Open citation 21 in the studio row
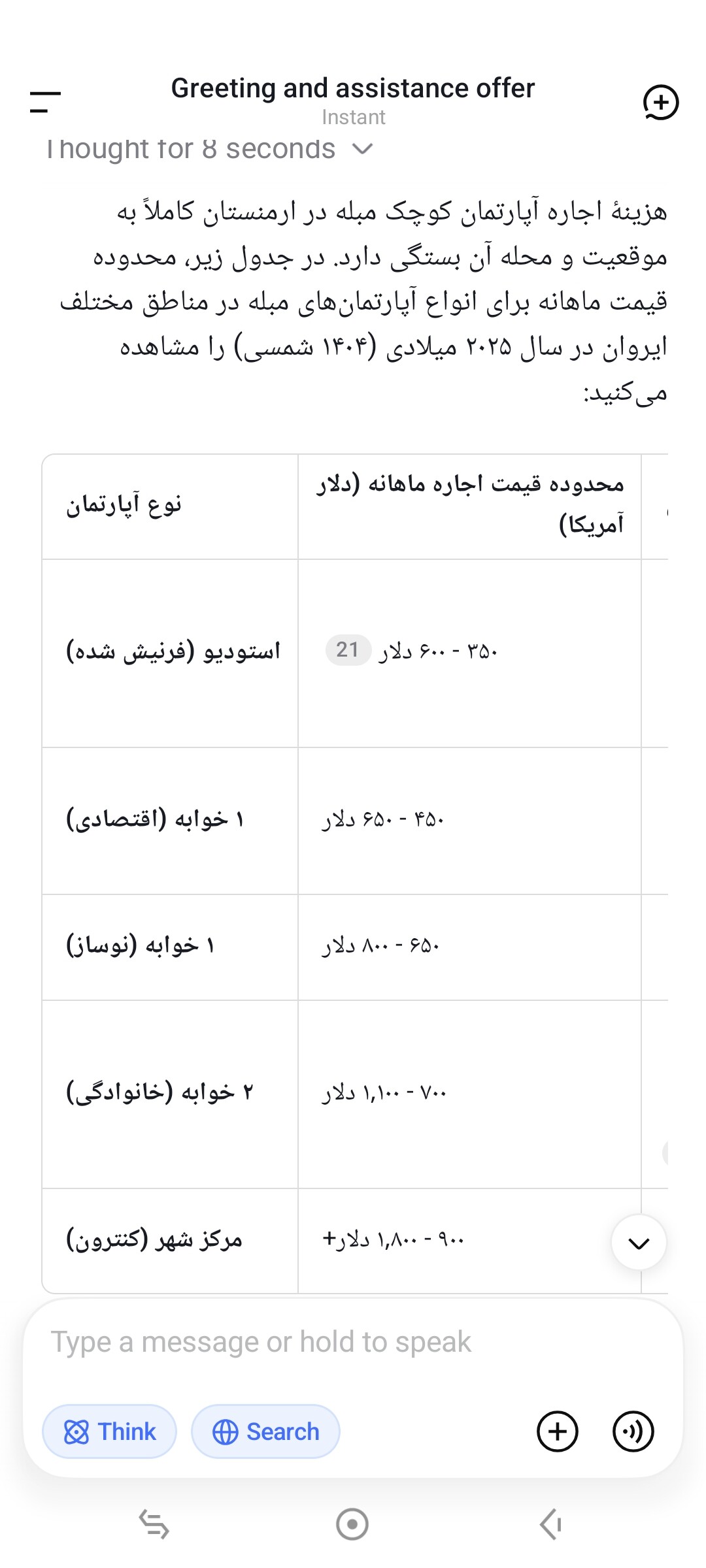Image resolution: width=706 pixels, height=1568 pixels. tap(348, 650)
